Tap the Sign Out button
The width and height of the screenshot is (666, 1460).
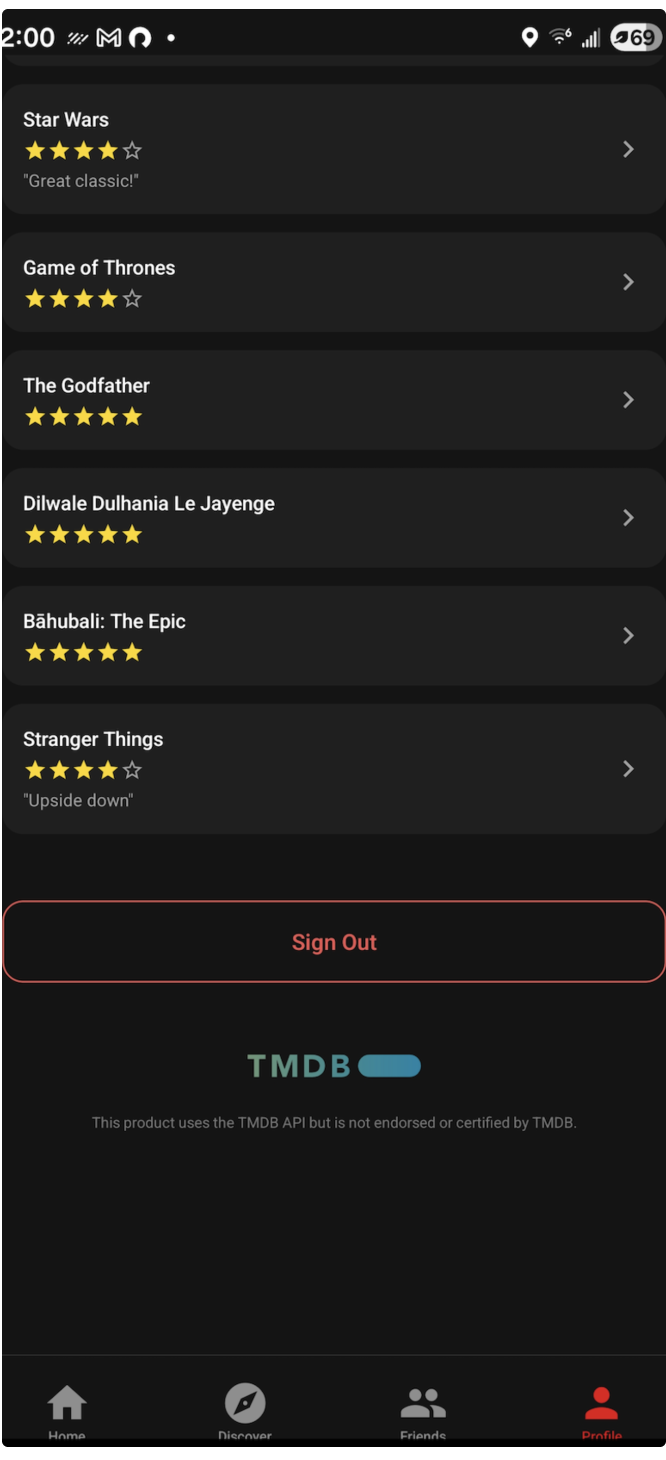(x=333, y=942)
